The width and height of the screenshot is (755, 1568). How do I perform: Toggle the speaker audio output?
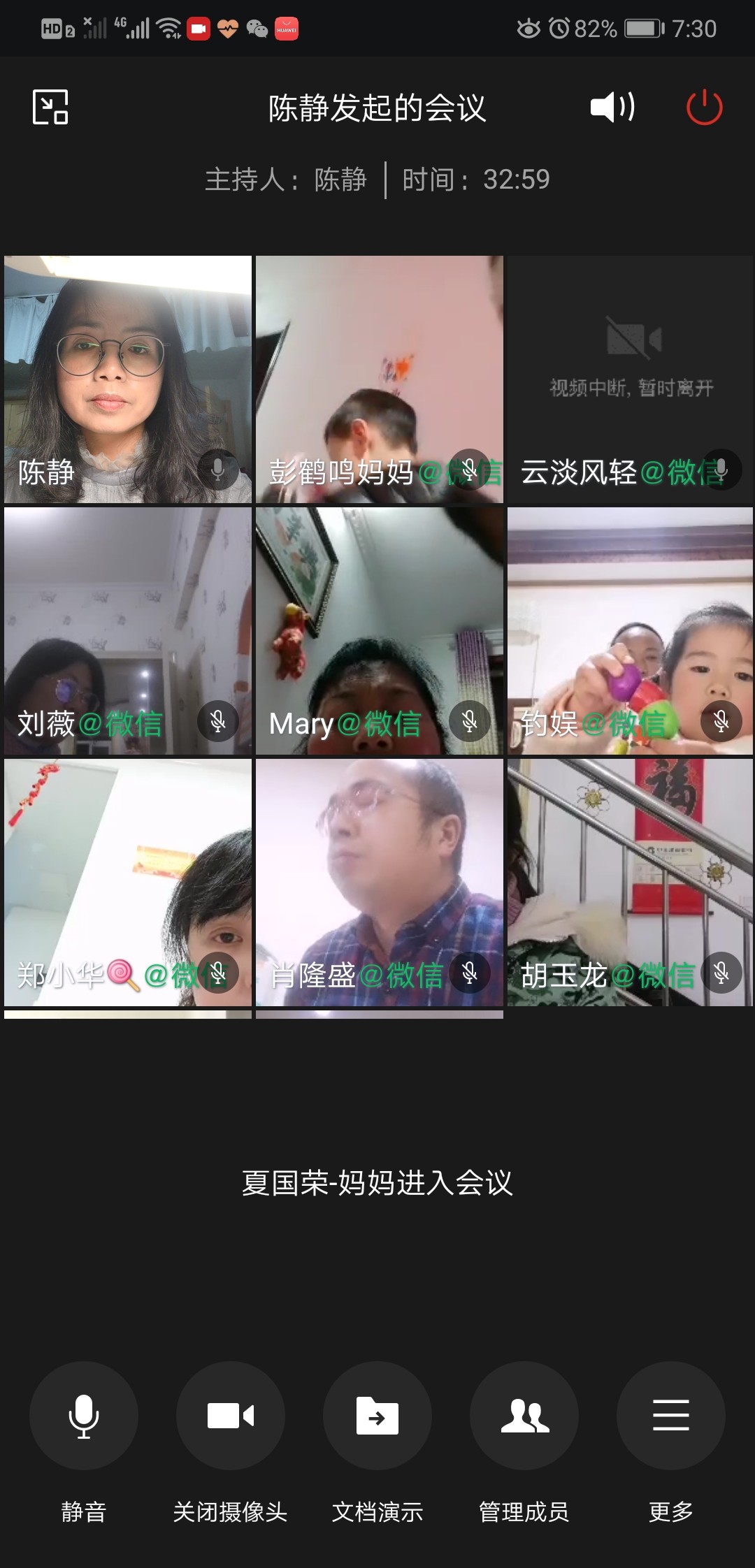[612, 108]
